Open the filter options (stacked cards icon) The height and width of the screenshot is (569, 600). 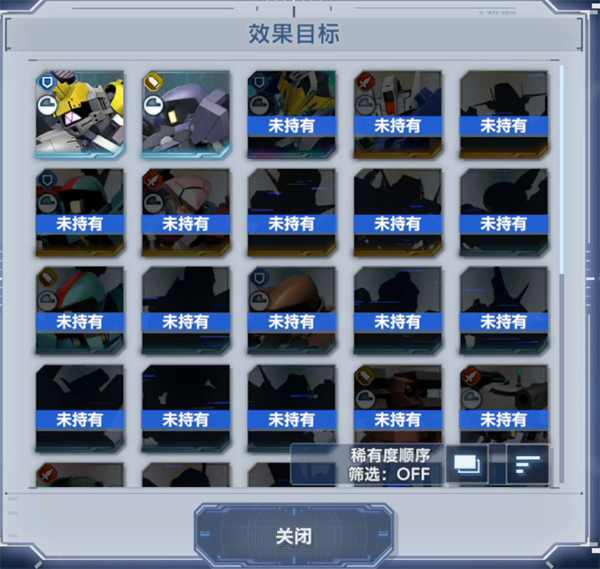[x=467, y=464]
